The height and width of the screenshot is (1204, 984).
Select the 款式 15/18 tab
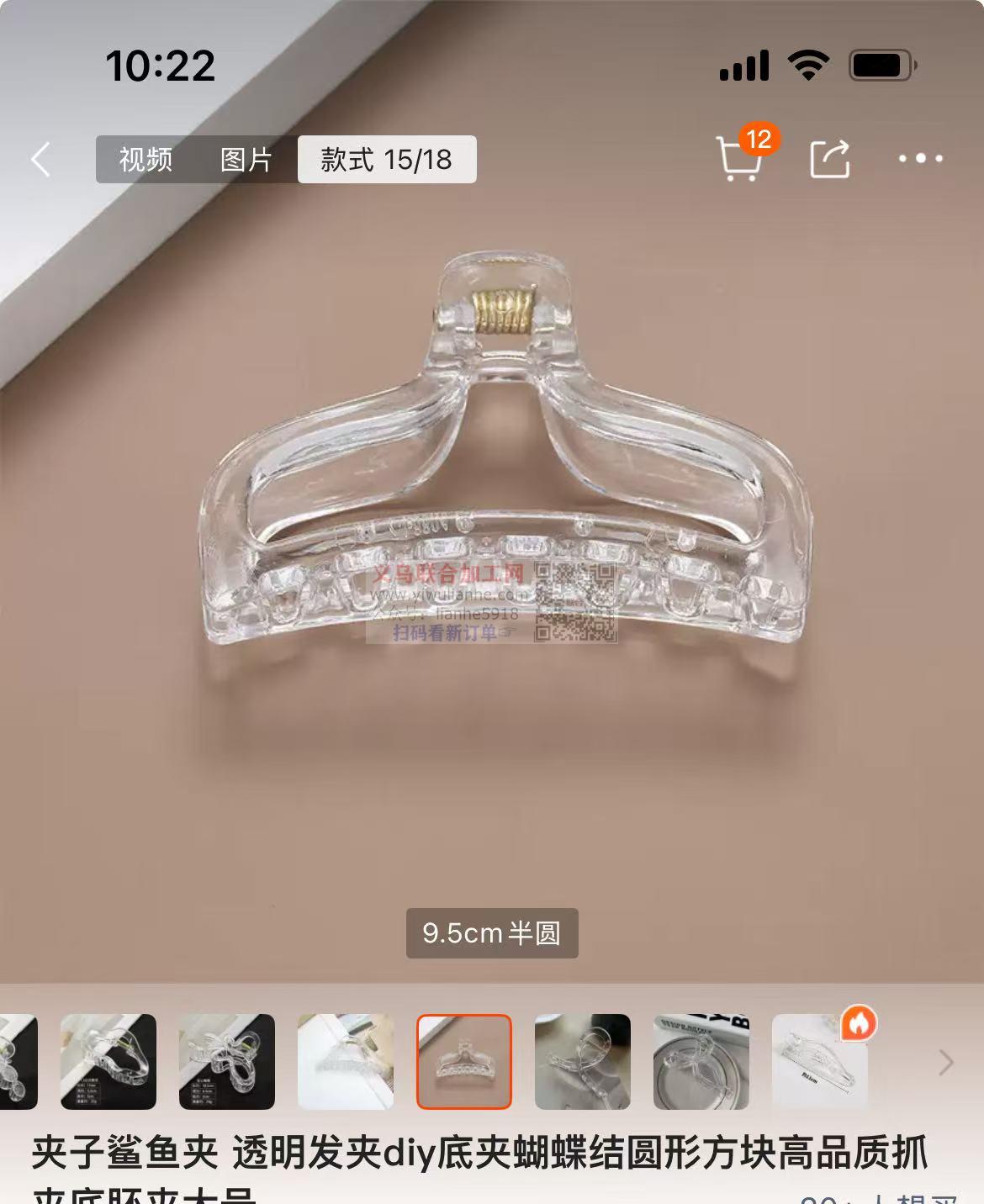click(x=387, y=159)
